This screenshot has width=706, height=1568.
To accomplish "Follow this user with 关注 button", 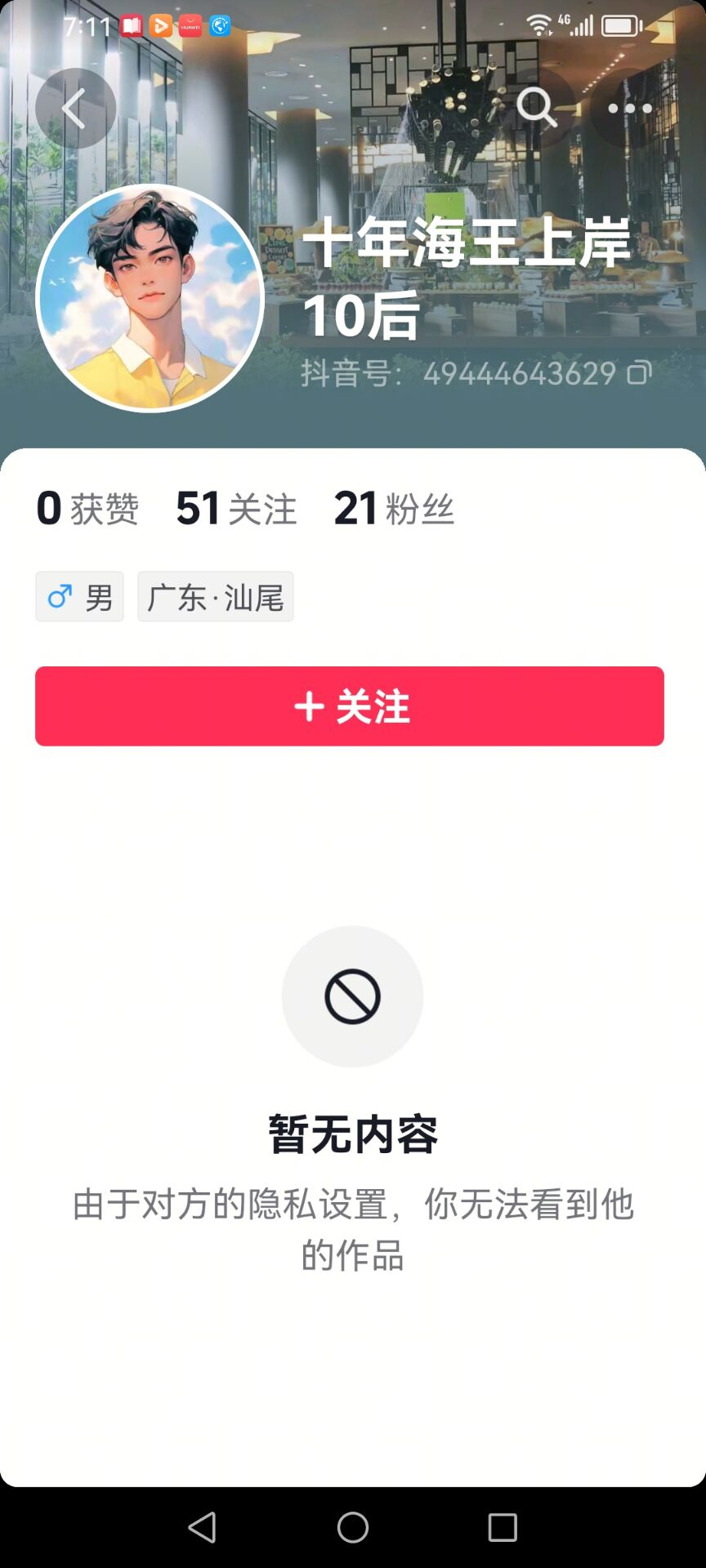I will pos(350,706).
